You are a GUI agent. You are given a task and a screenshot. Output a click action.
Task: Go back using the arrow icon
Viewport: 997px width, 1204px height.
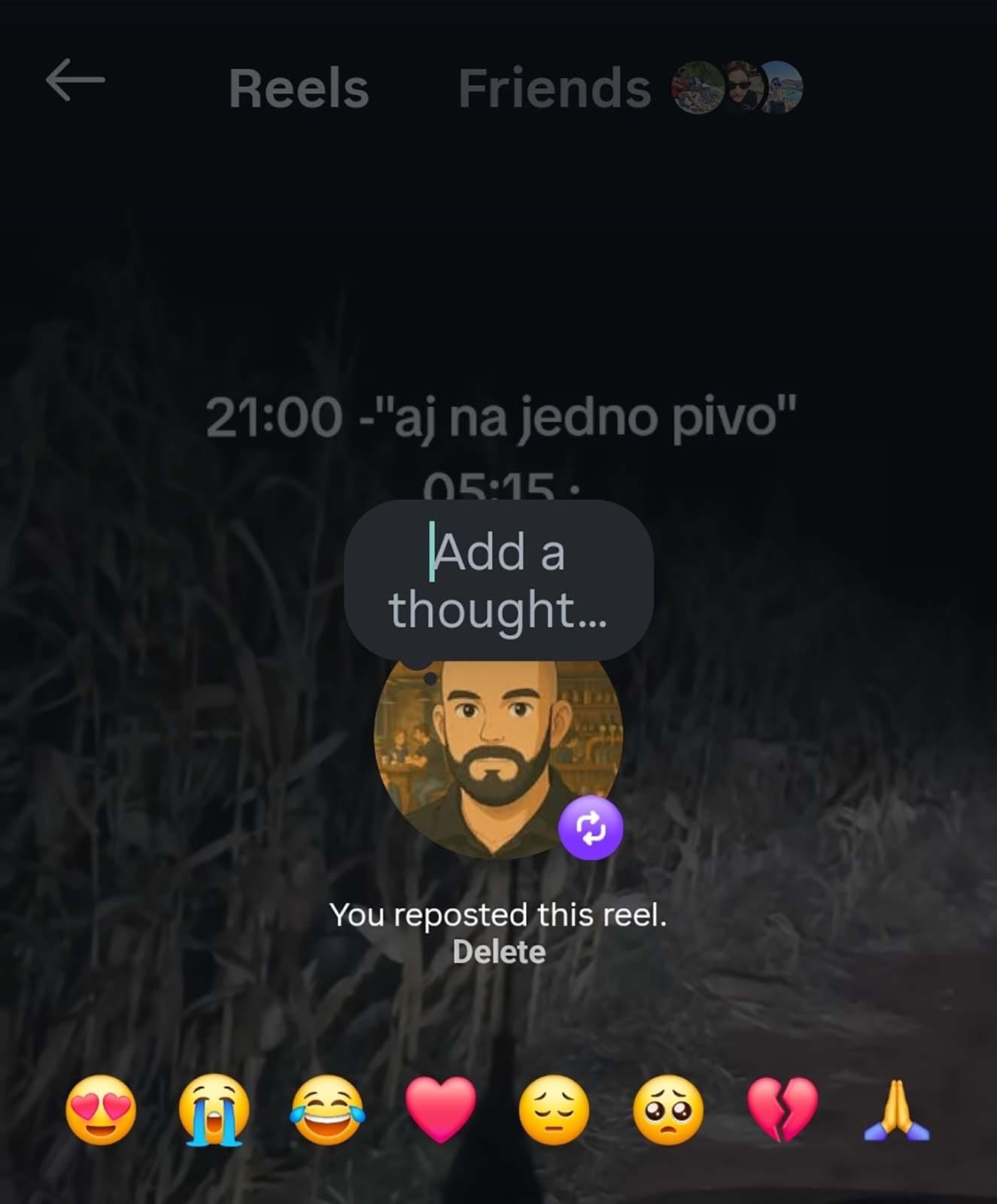[75, 81]
